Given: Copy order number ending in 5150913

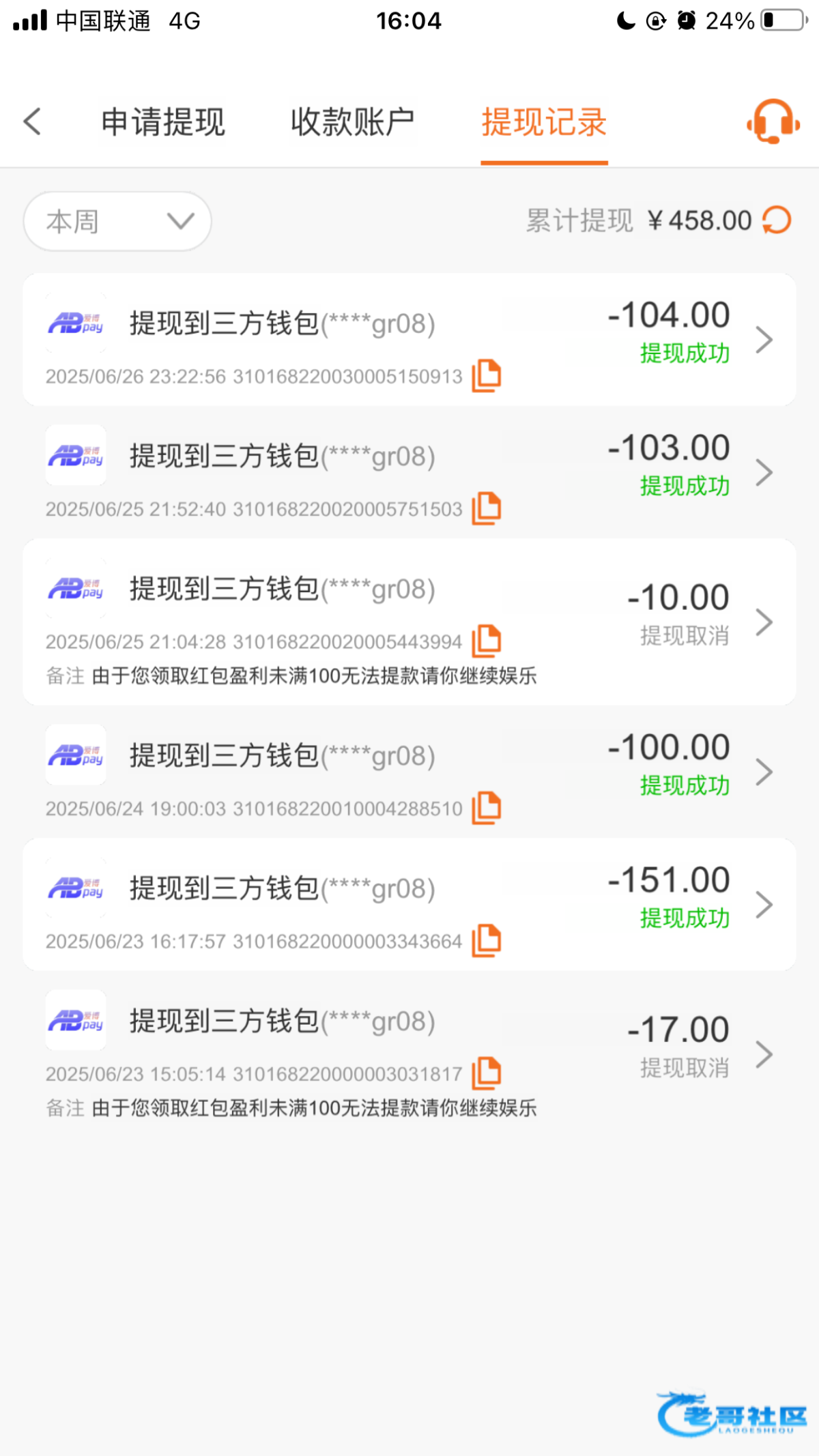Looking at the screenshot, I should click(487, 376).
